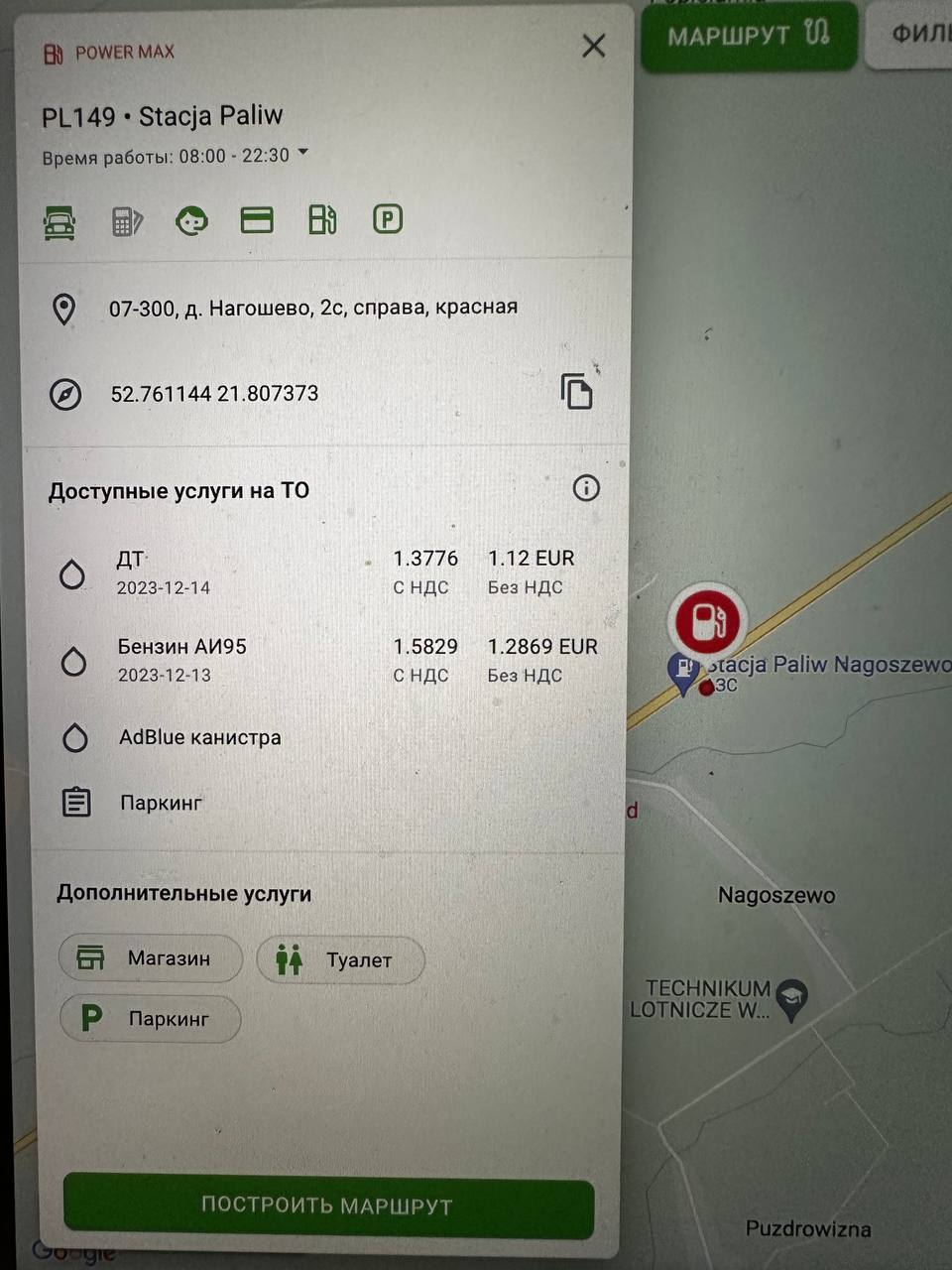Tap the ПОСТРОИТЬ МАРШРУТ button

pyautogui.click(x=328, y=1206)
